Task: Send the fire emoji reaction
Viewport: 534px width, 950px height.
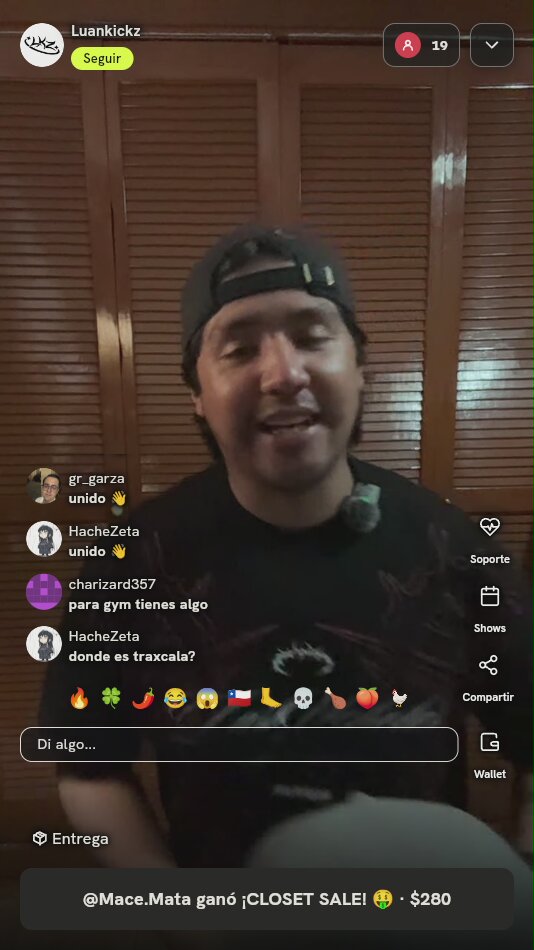Action: click(79, 698)
